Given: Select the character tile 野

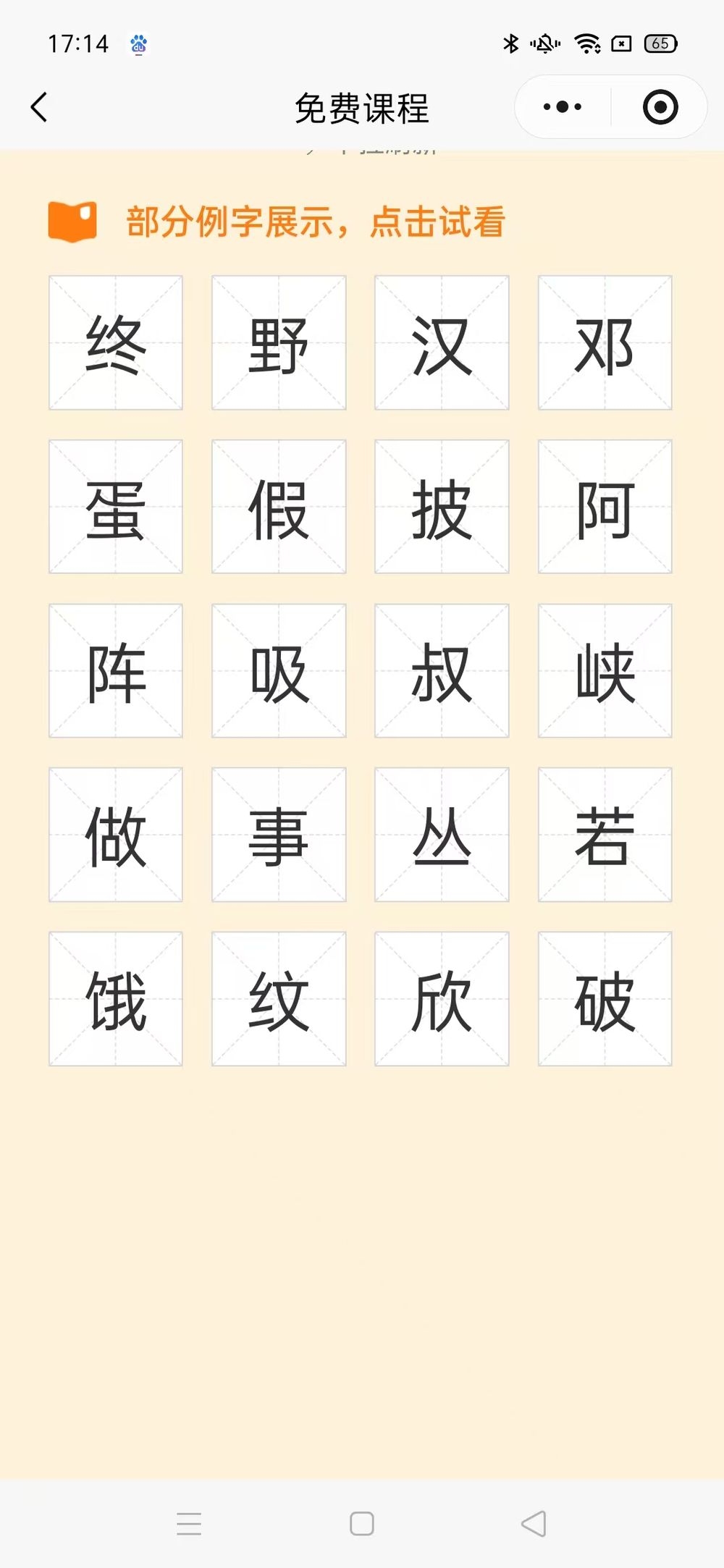Looking at the screenshot, I should click(x=279, y=343).
